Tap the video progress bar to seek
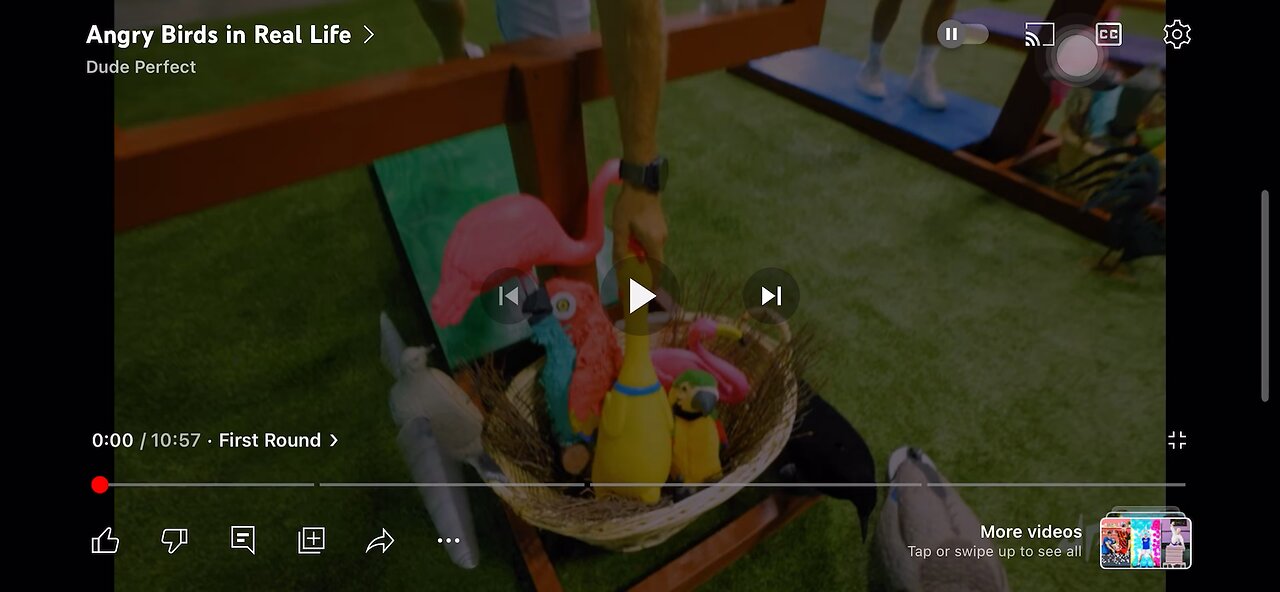 (640, 485)
